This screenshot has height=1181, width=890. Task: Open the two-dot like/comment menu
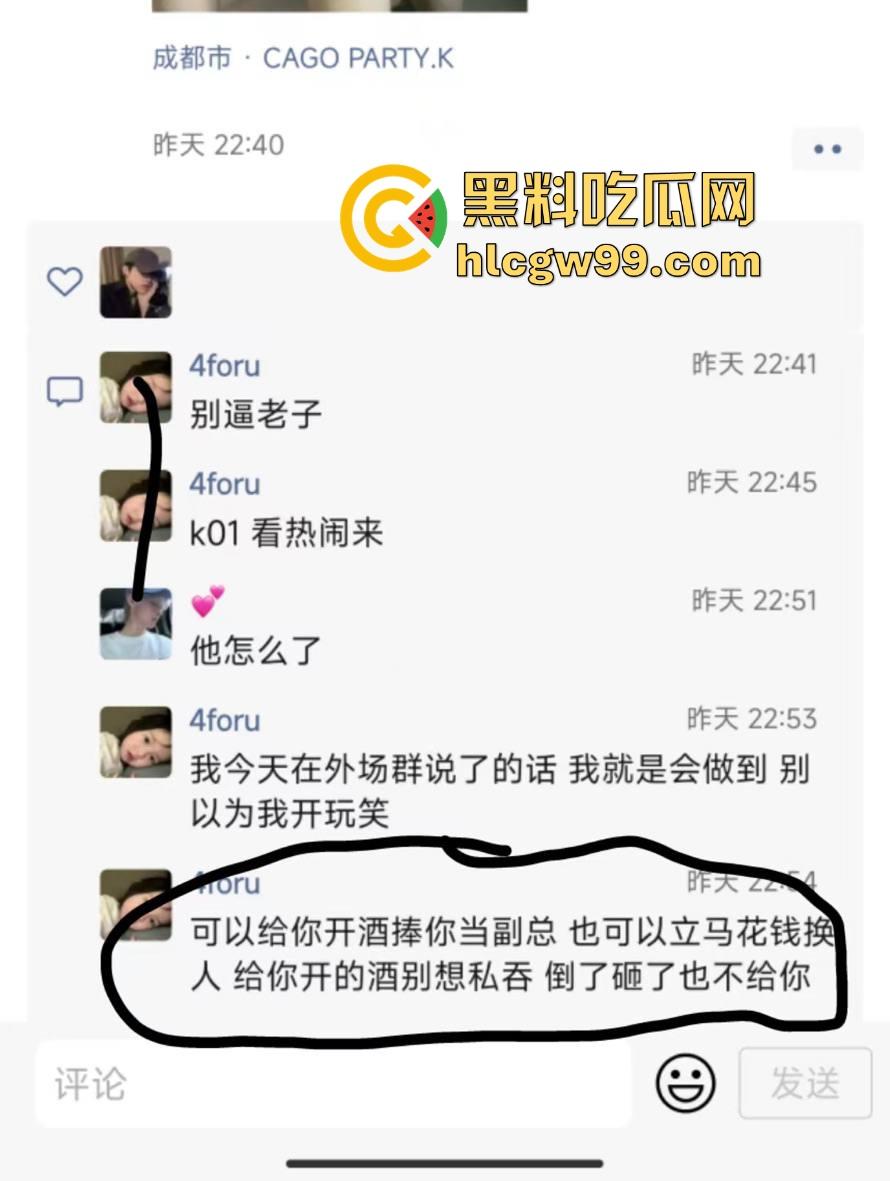point(827,149)
